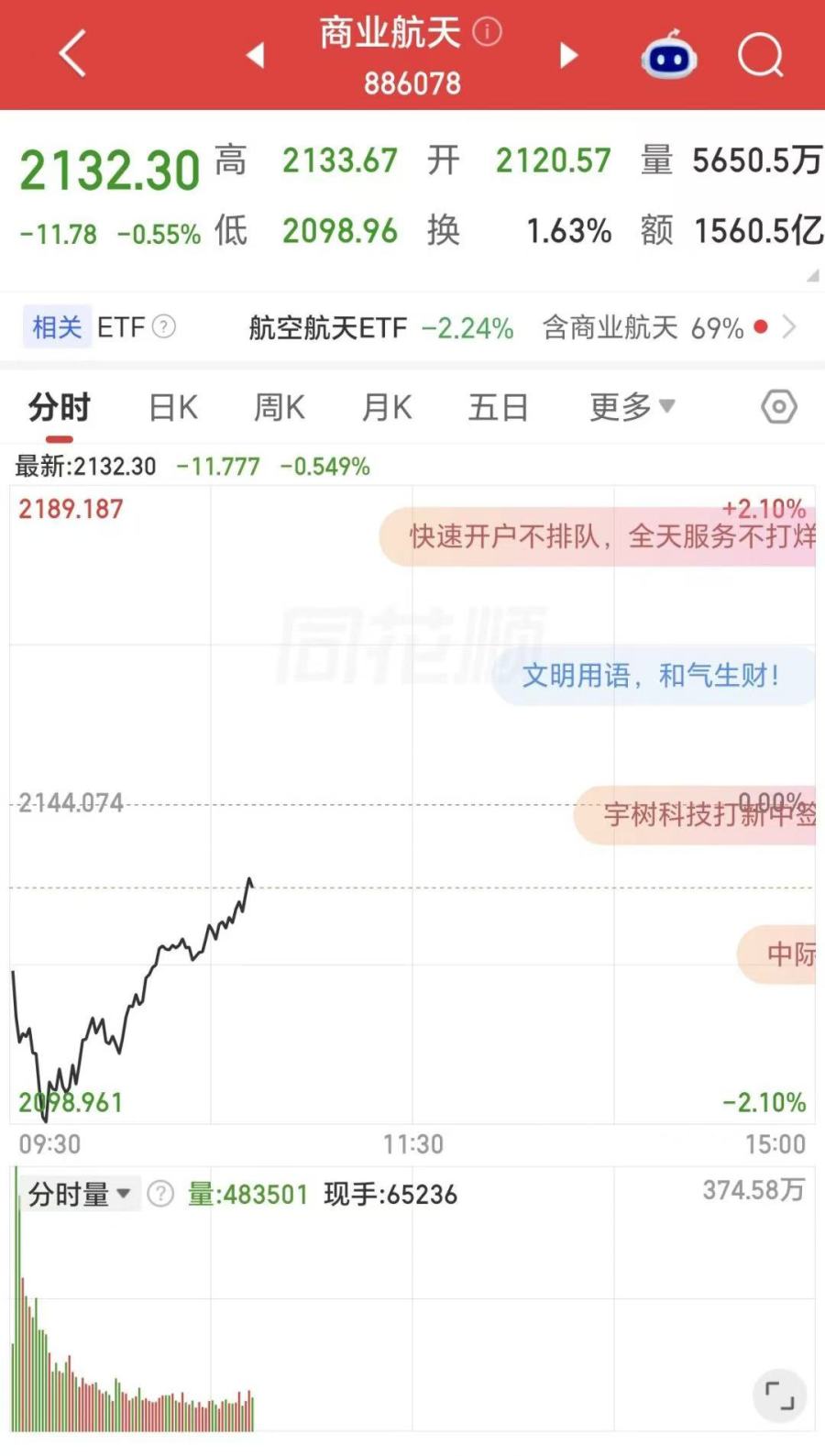Open the 分时量 indicator dropdown
Image resolution: width=825 pixels, height=1456 pixels.
pos(80,1194)
